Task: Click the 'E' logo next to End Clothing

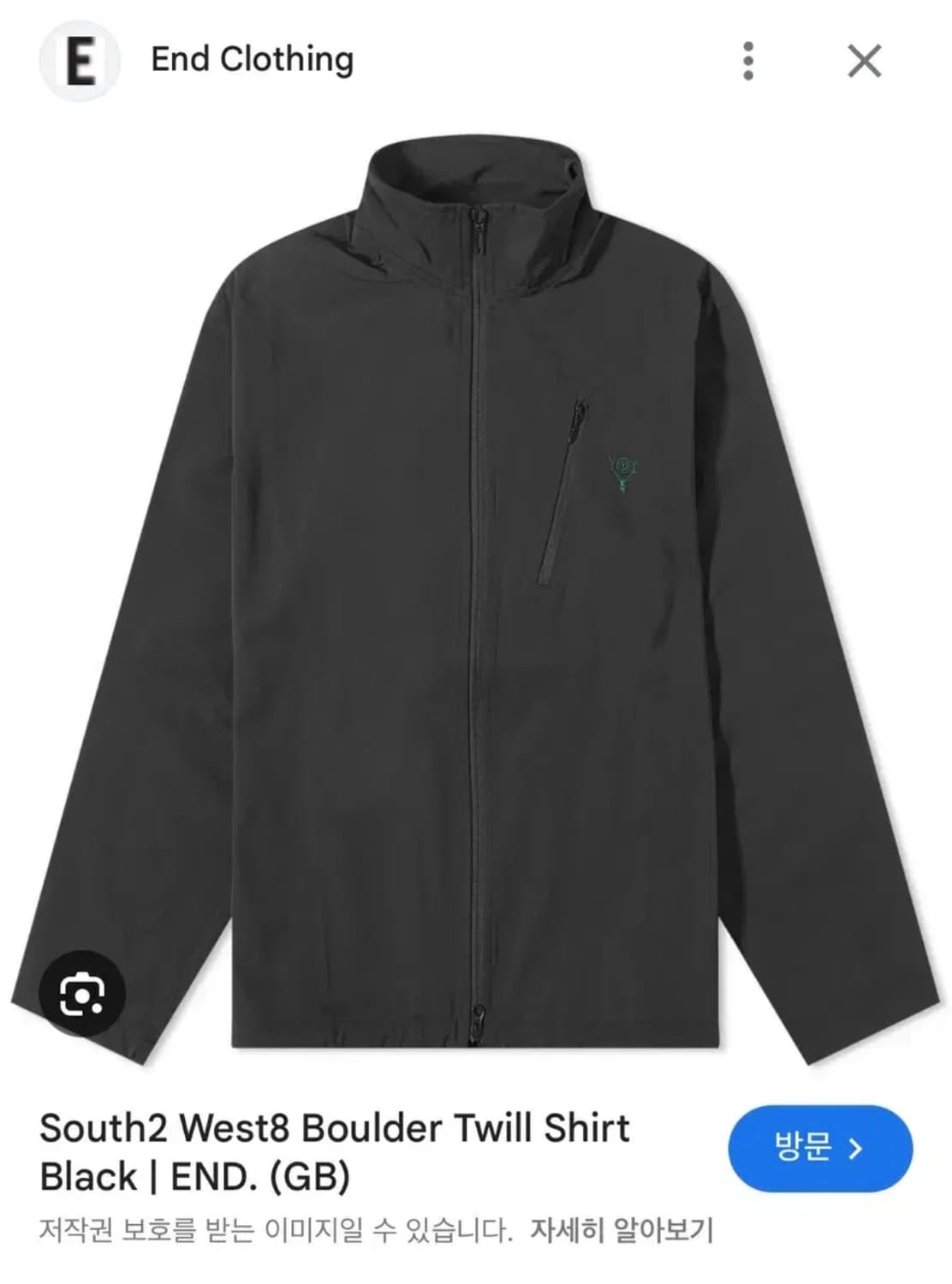Action: click(x=80, y=60)
